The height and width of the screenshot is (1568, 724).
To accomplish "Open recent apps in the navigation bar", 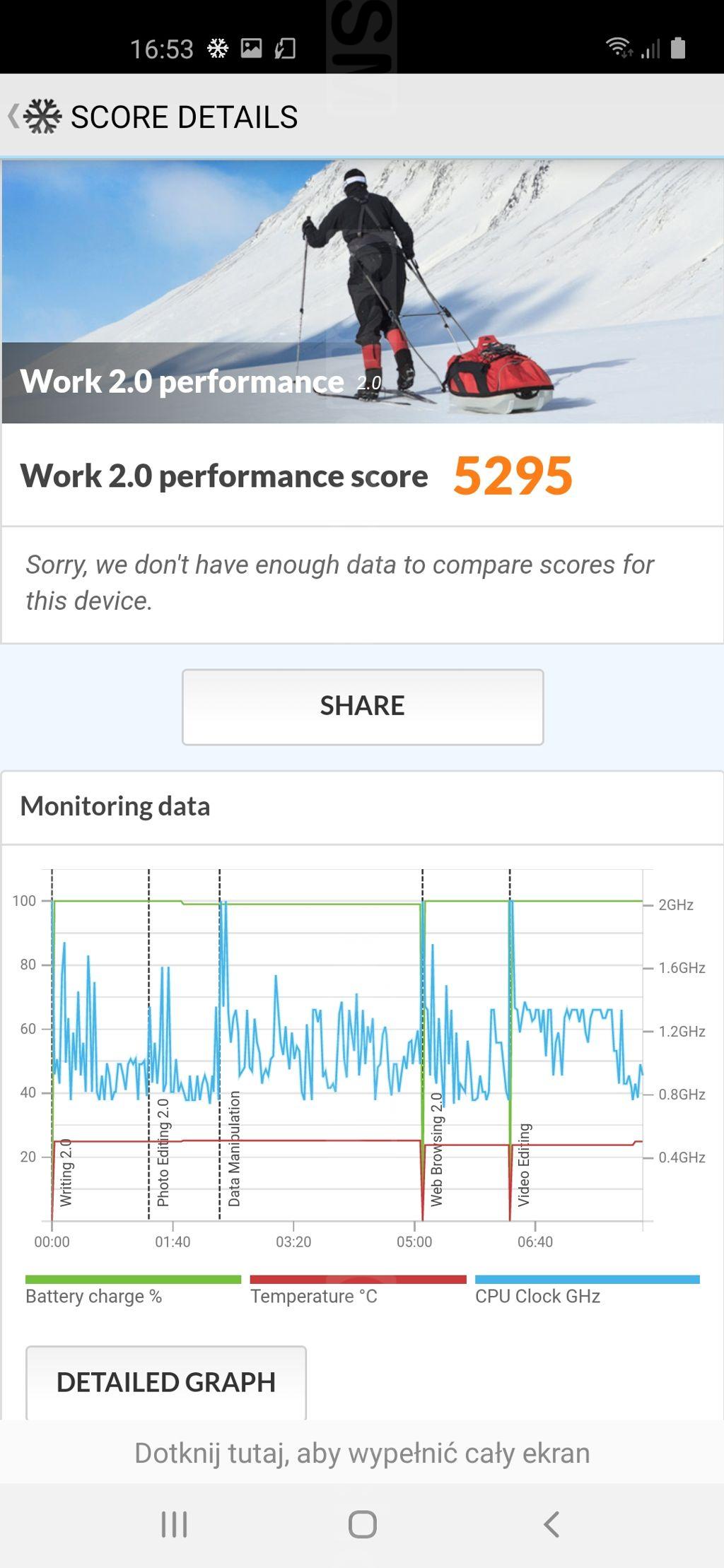I will click(x=174, y=1524).
